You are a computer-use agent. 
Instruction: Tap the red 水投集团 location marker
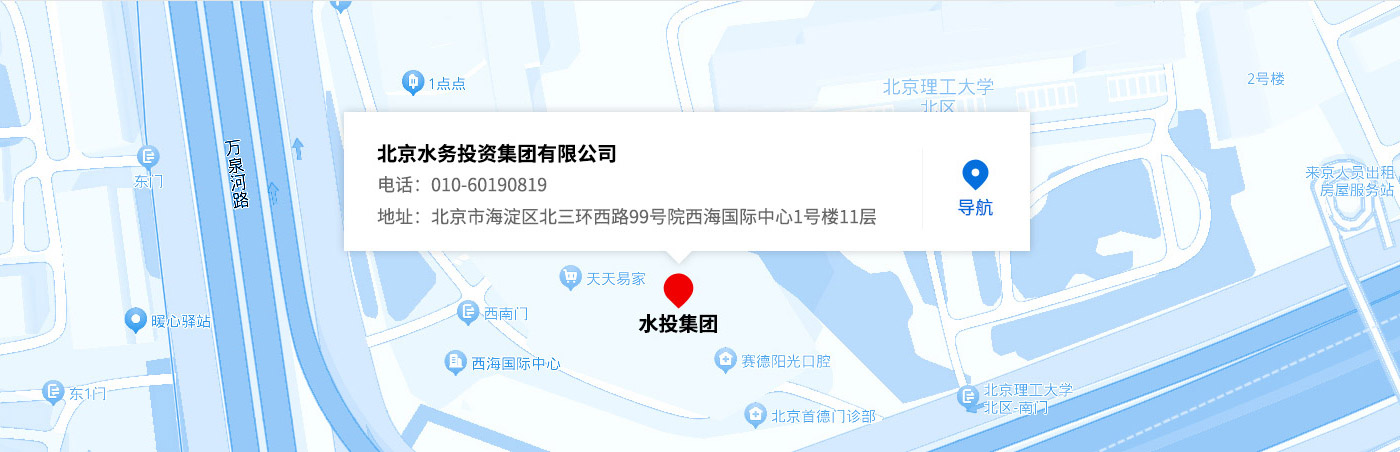[x=678, y=288]
